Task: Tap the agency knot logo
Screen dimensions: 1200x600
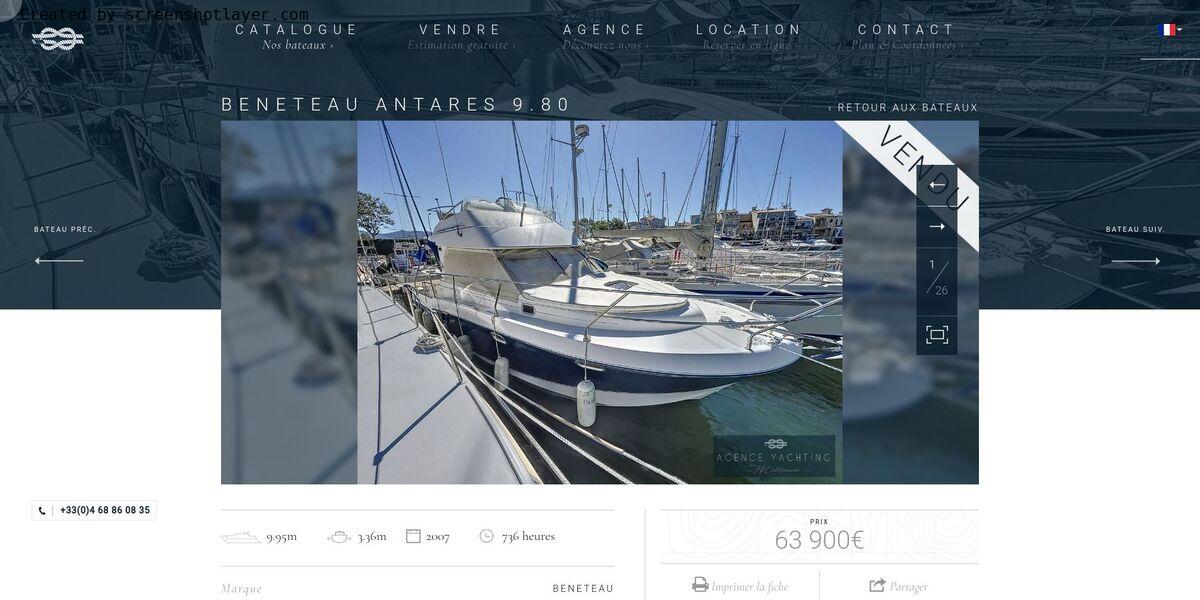Action: tap(58, 39)
